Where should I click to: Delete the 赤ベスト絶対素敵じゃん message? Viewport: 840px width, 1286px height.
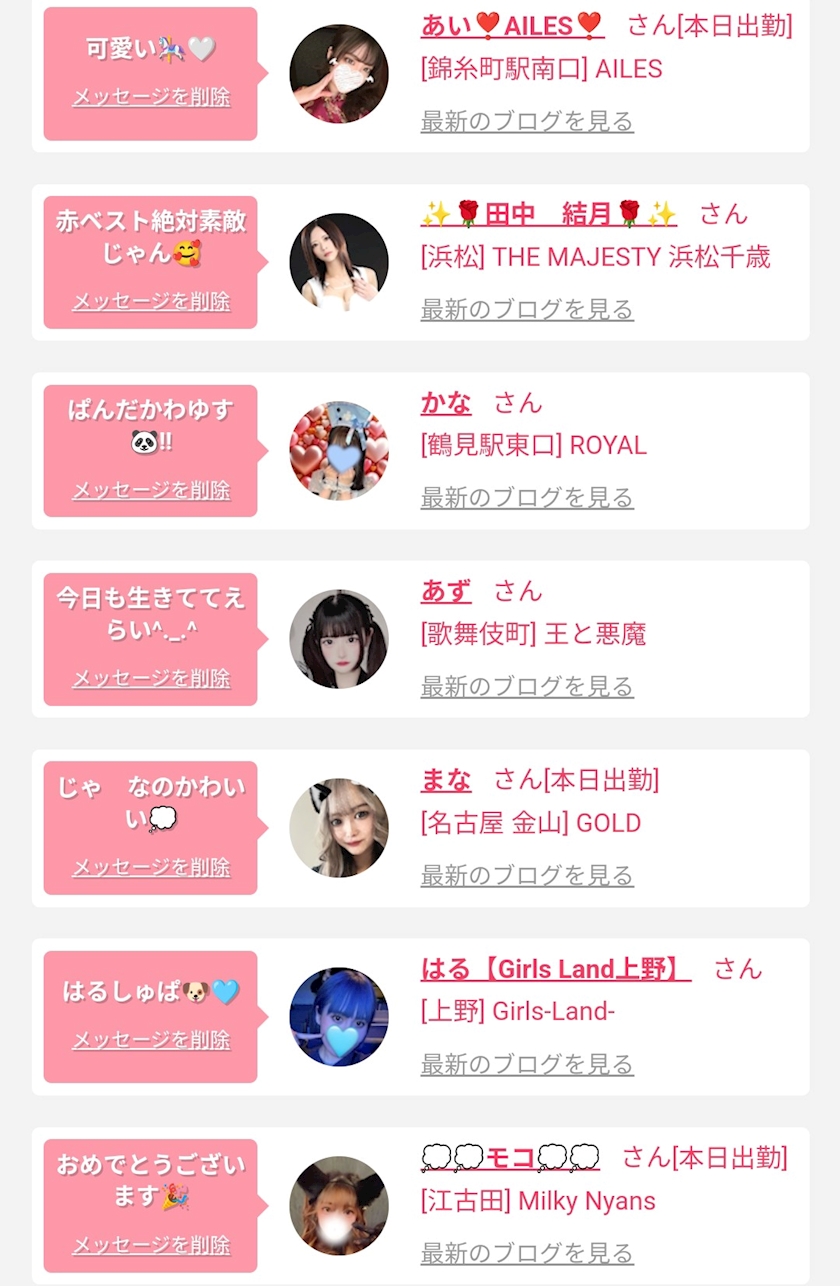click(x=151, y=301)
